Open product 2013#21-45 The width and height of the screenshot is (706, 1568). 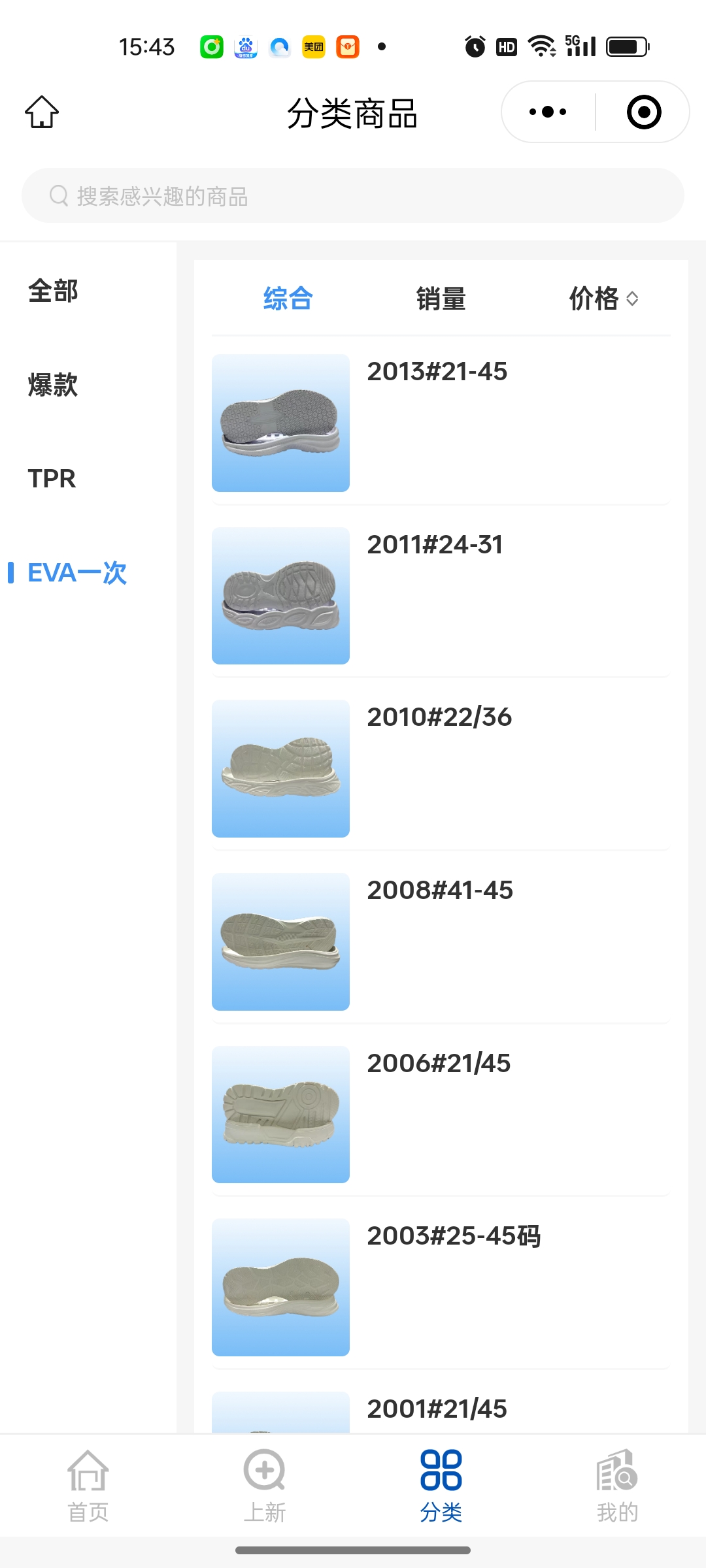(441, 423)
